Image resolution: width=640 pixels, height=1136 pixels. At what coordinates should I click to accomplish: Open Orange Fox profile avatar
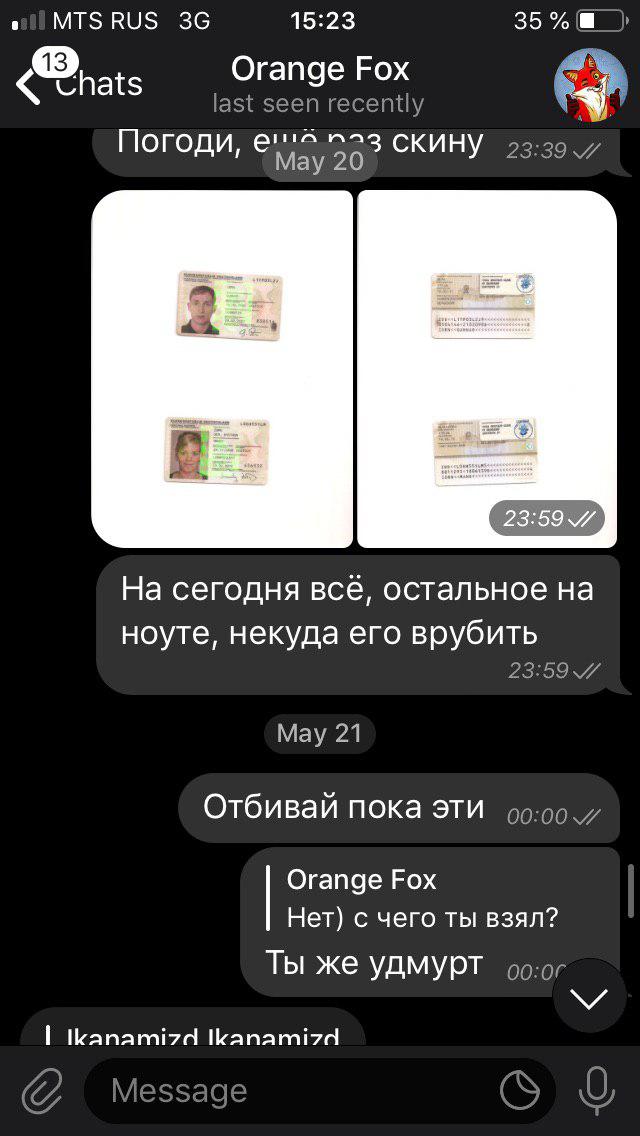pyautogui.click(x=591, y=85)
